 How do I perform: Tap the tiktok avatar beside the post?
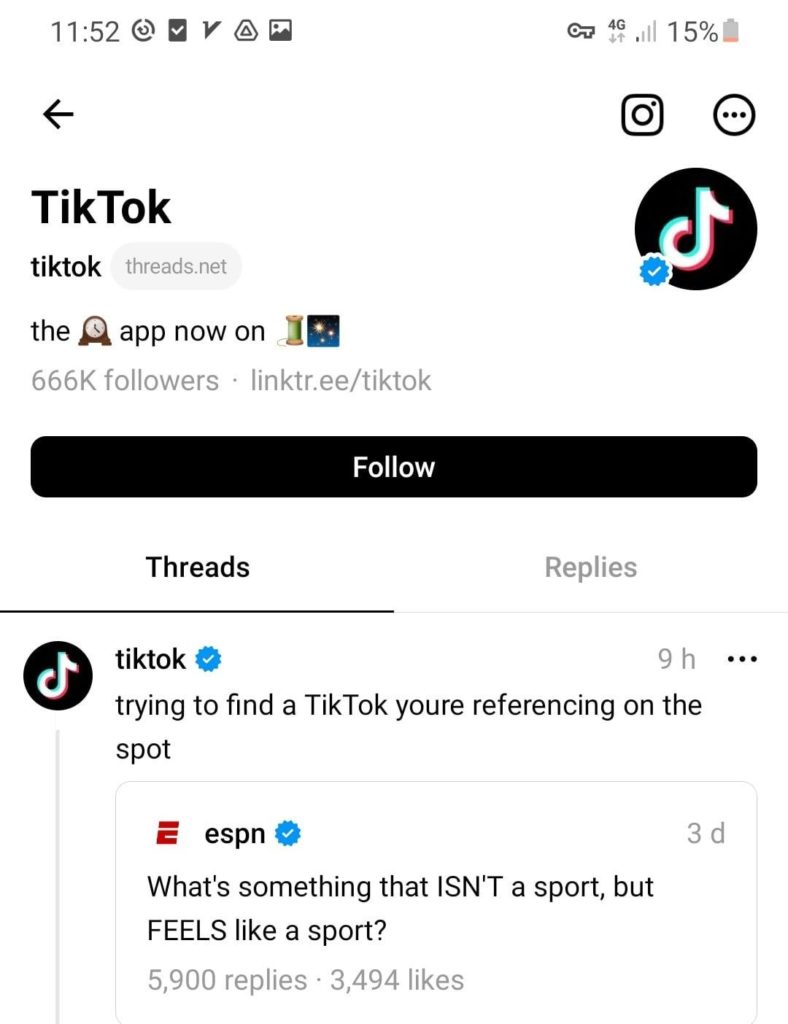click(x=57, y=675)
